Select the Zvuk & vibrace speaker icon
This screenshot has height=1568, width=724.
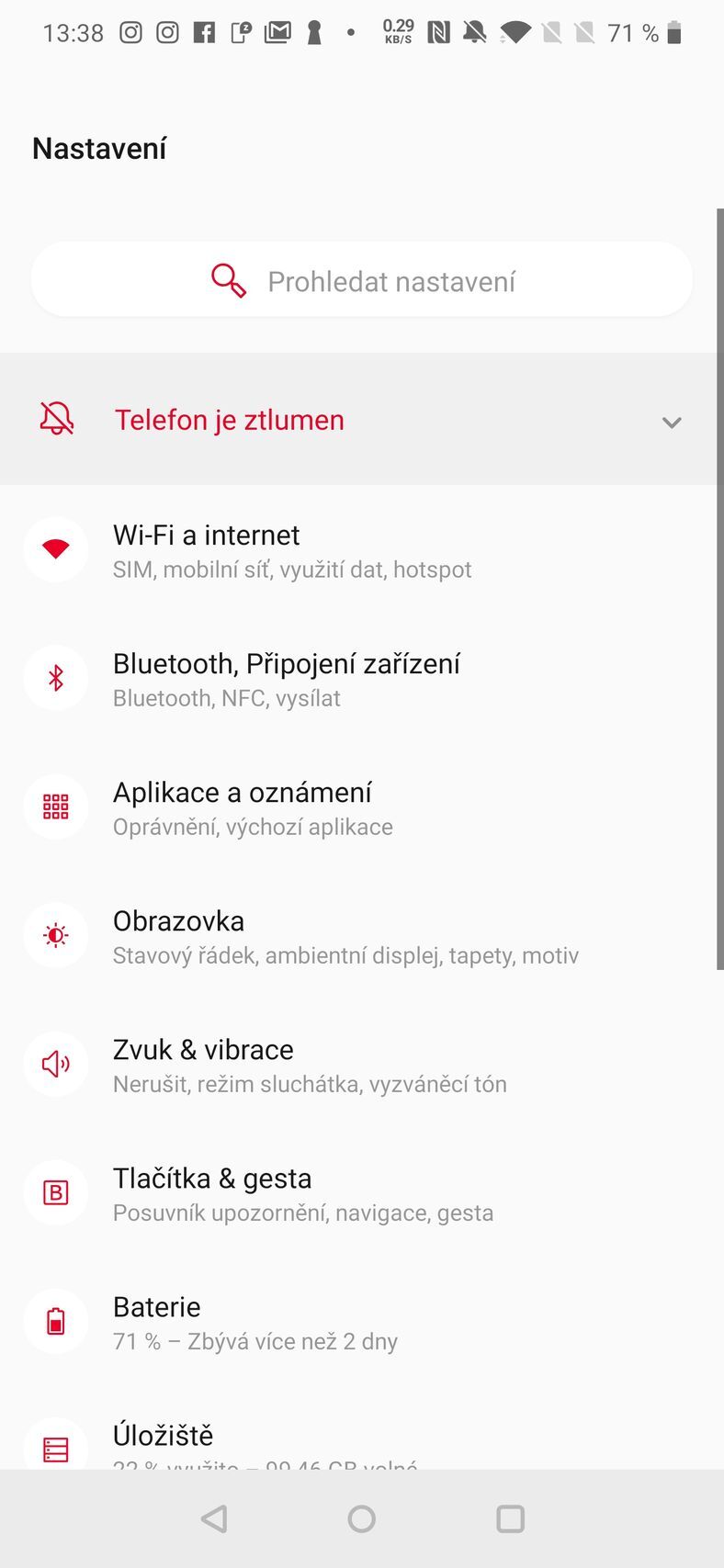pos(55,1064)
